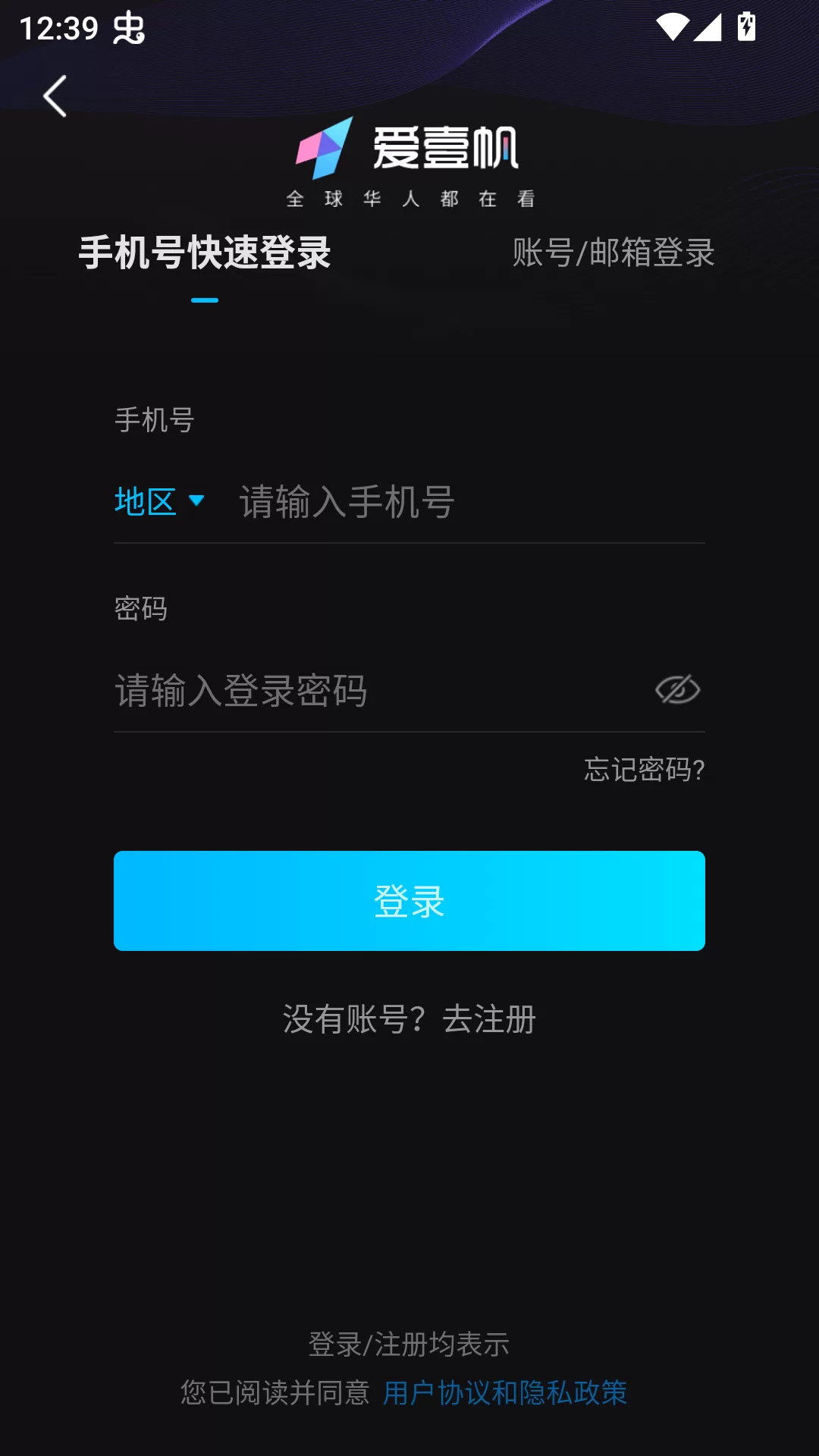Screen dimensions: 819x1456
Task: Click the signal strength icon in status bar
Action: click(708, 25)
